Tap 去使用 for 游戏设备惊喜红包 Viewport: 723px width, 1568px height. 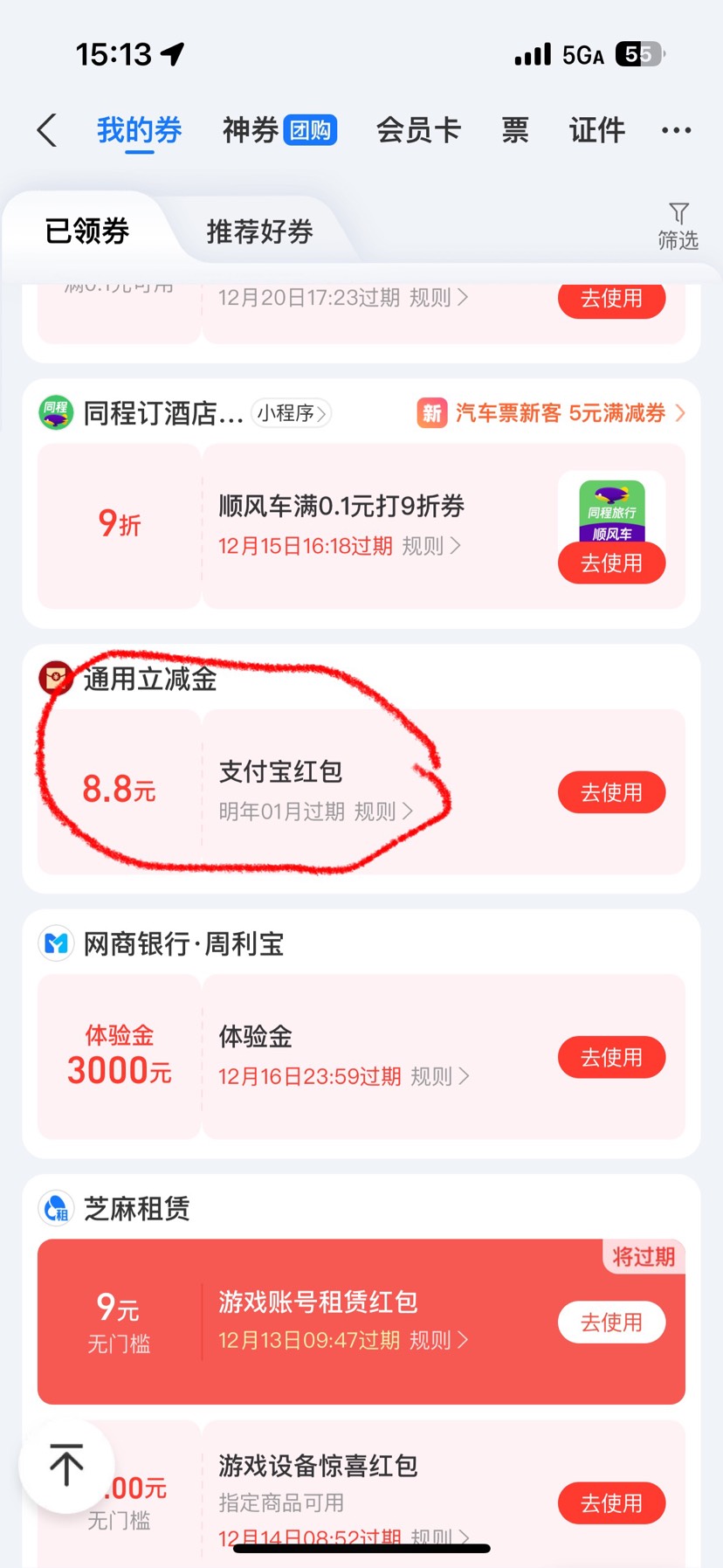click(611, 1502)
